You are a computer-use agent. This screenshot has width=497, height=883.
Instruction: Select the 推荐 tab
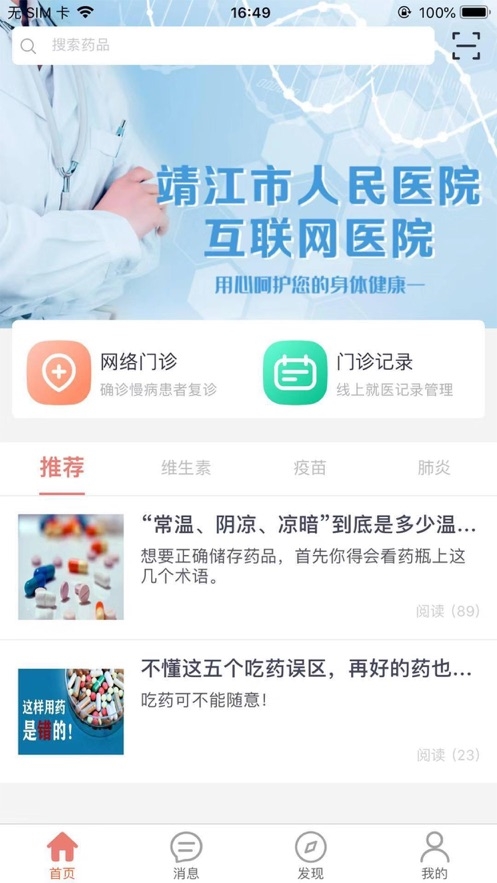tap(62, 468)
